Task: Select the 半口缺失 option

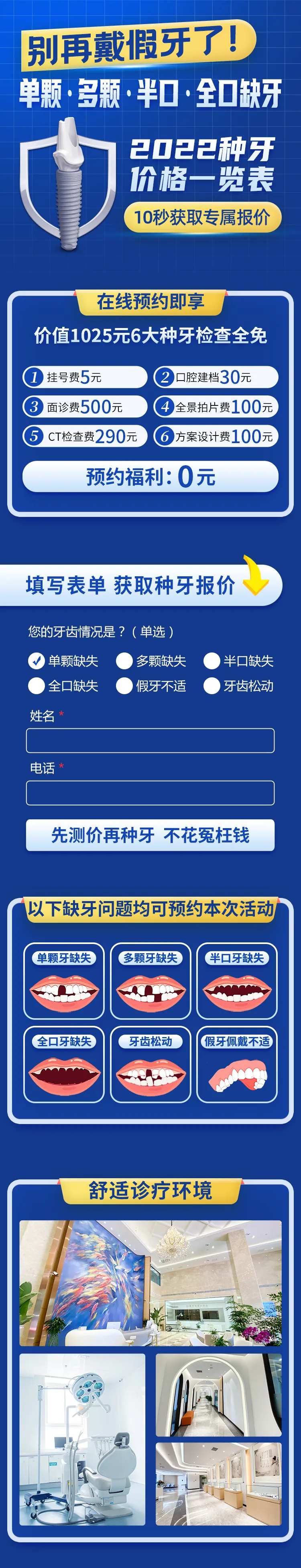Action: click(212, 660)
